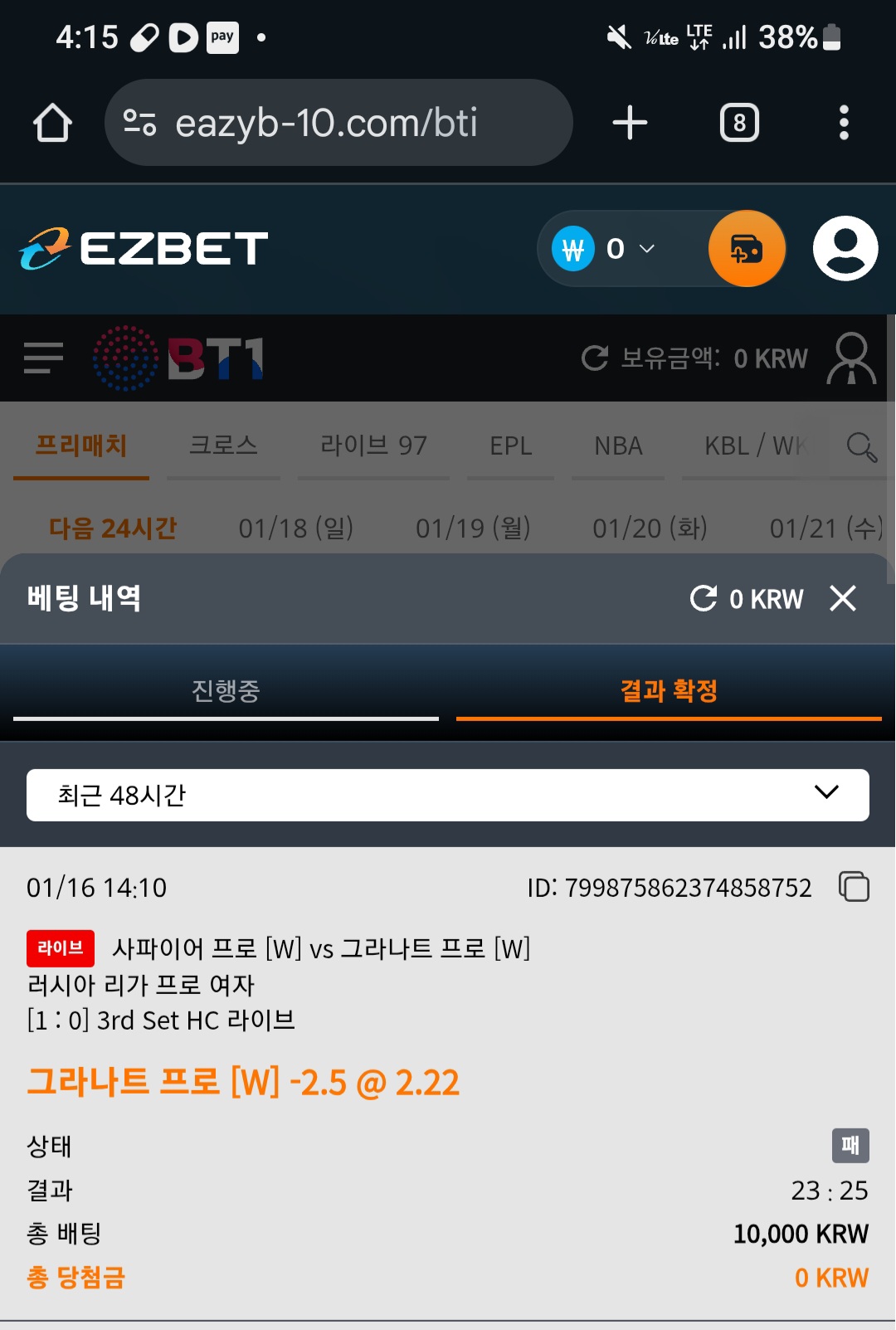This screenshot has width=896, height=1330.
Task: Switch to the 진행중 tab
Action: pos(226,690)
